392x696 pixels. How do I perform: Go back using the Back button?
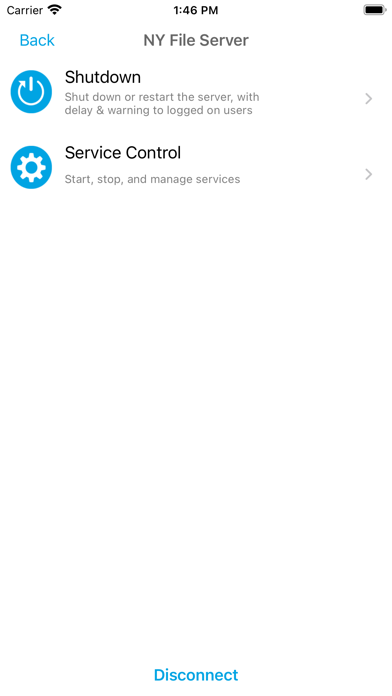[37, 40]
